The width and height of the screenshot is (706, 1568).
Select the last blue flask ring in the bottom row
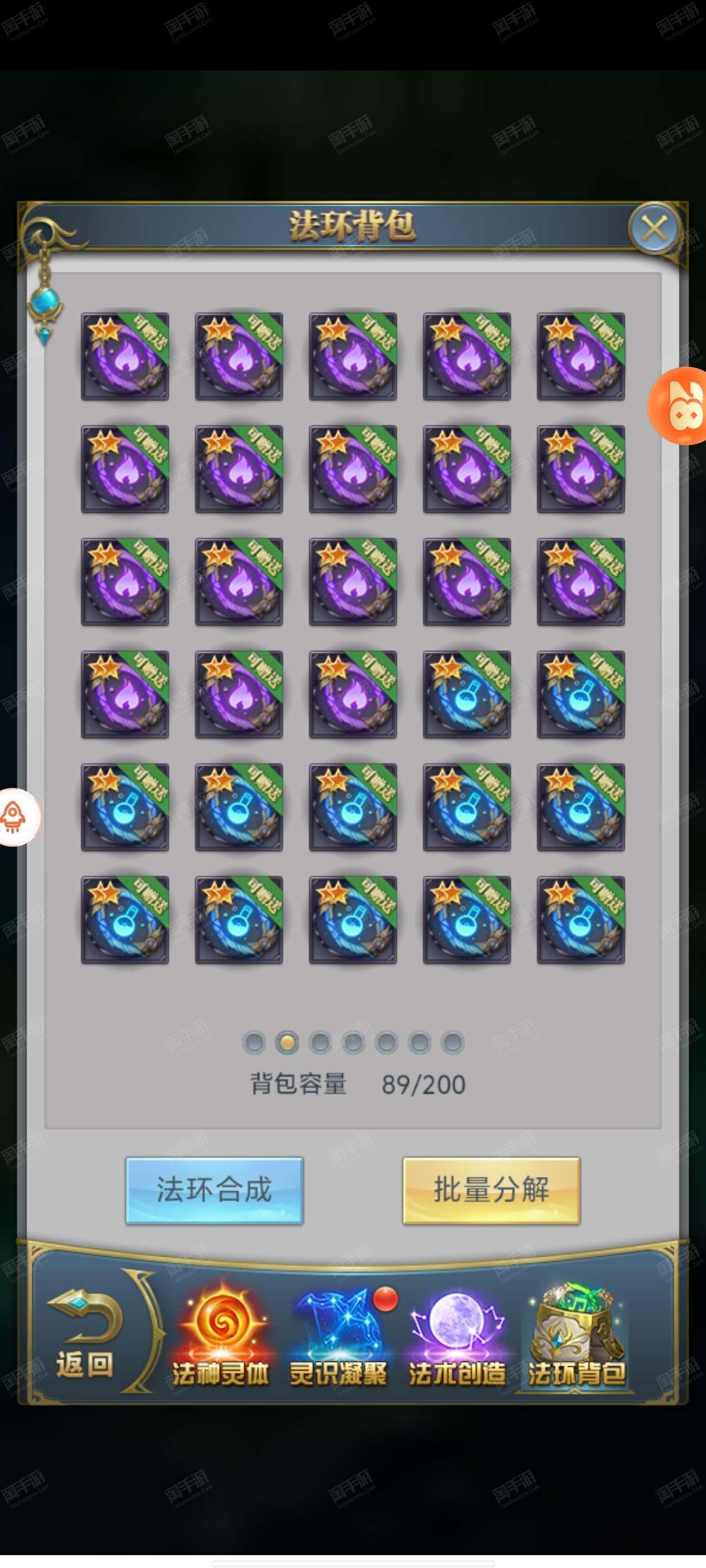pos(580,920)
